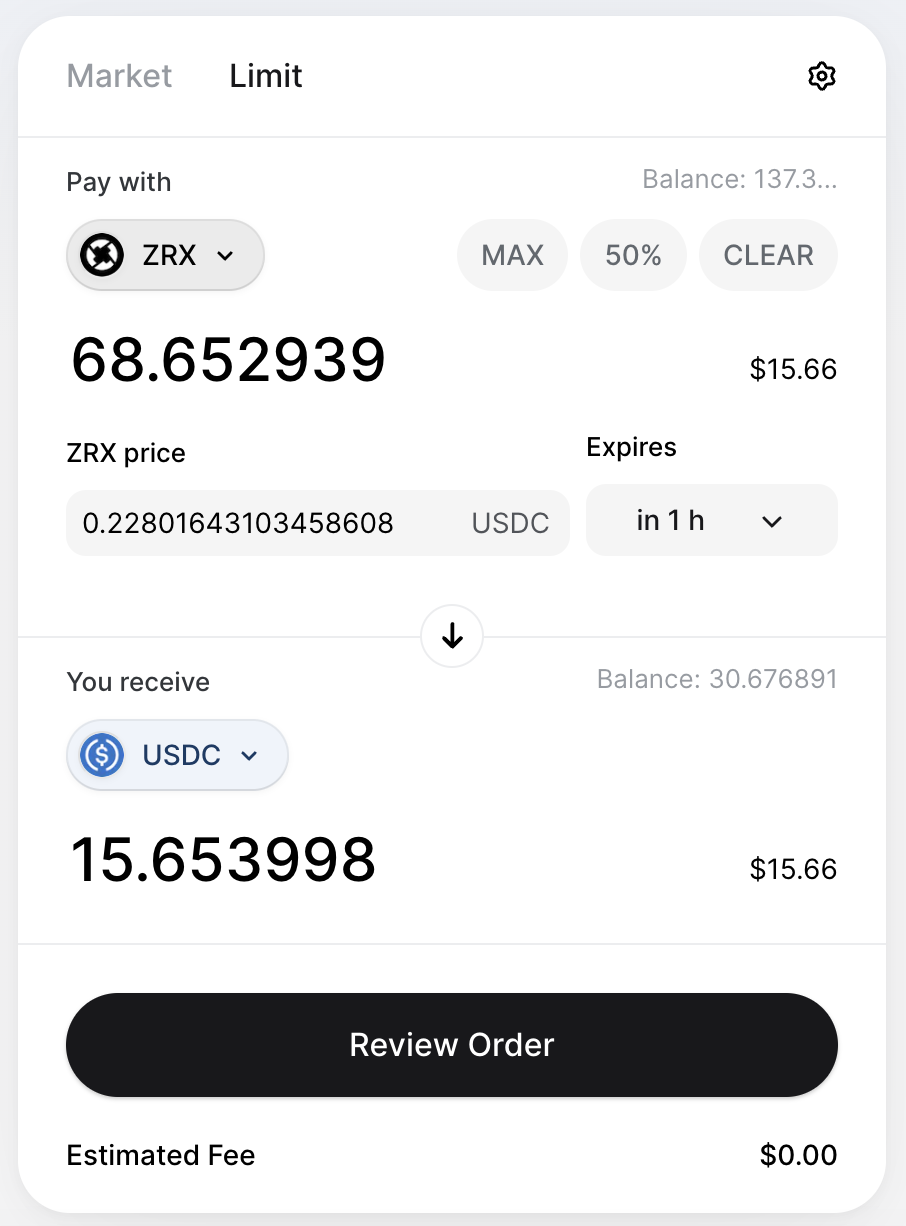Screen dimensions: 906x1226
Task: Set amount to 50% of balance
Action: pos(633,255)
